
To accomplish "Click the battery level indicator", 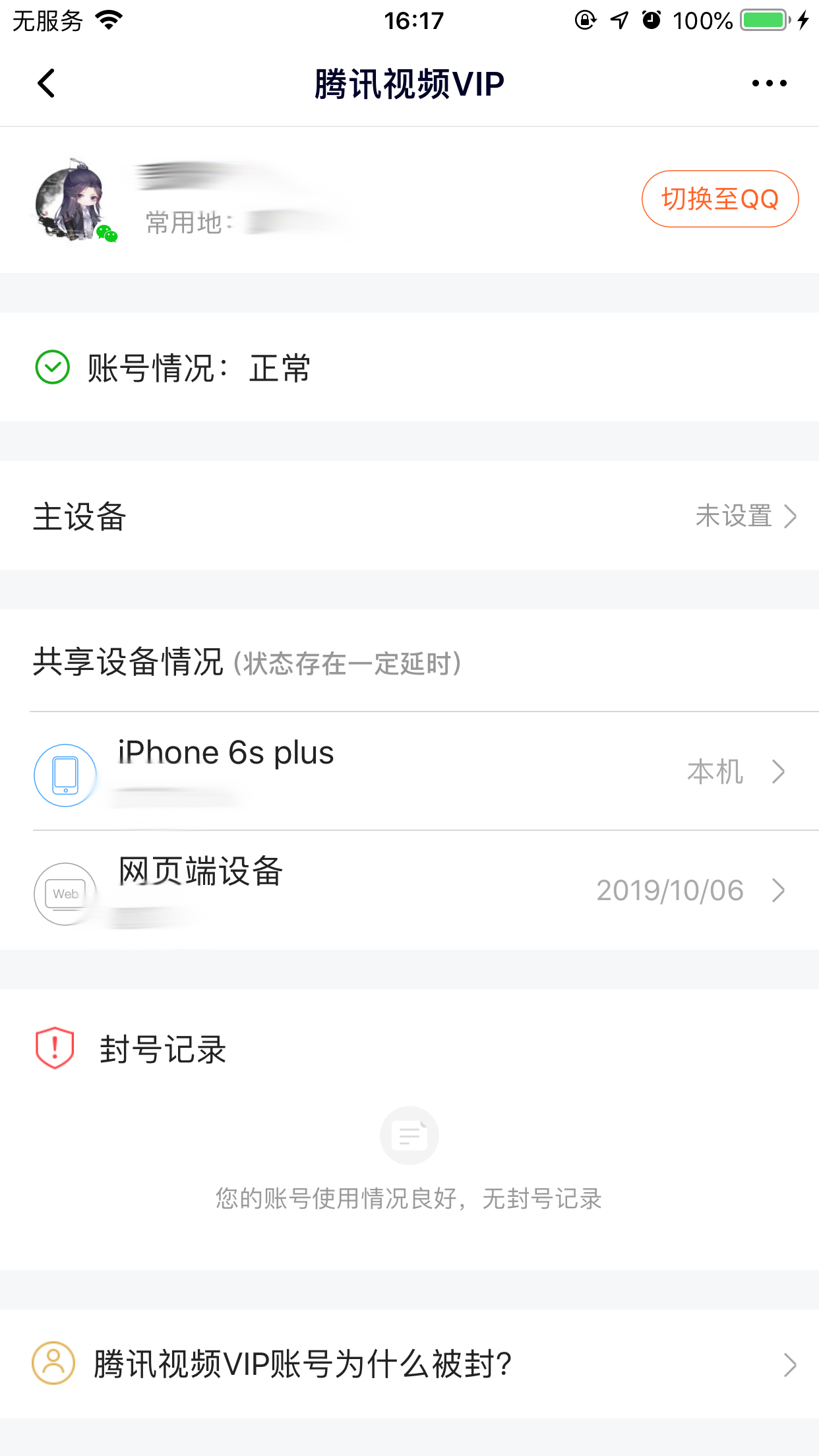I will tap(765, 20).
